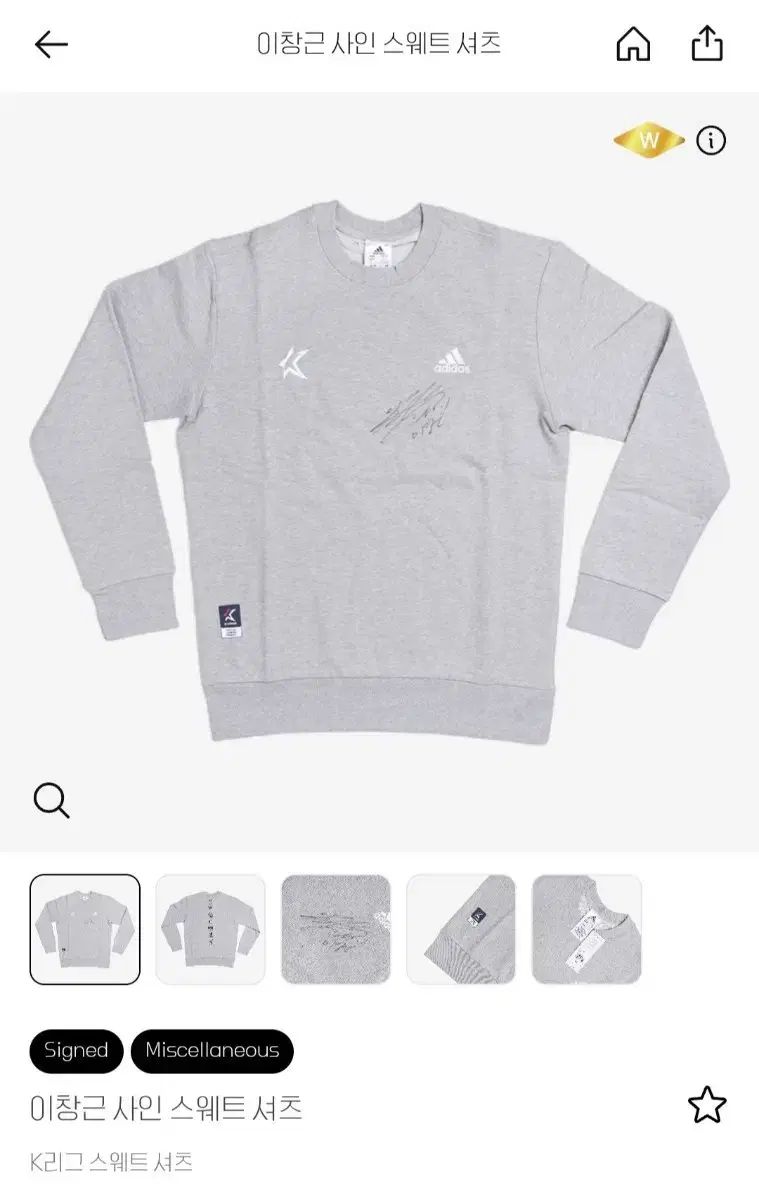Open the sleeve label close-up thumbnail
The height and width of the screenshot is (1200, 759).
pos(461,929)
